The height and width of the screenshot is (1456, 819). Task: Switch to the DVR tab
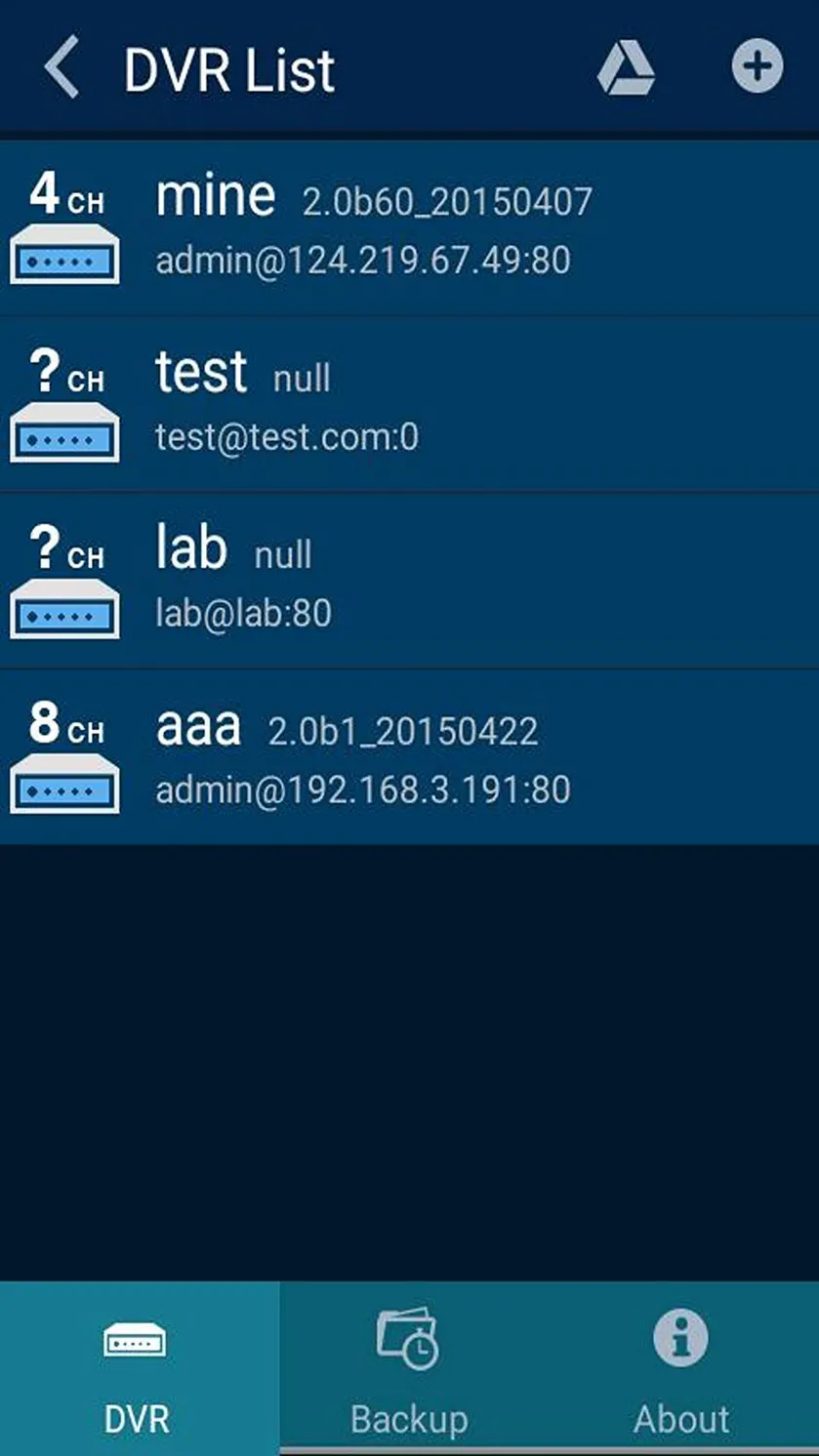[139, 1368]
